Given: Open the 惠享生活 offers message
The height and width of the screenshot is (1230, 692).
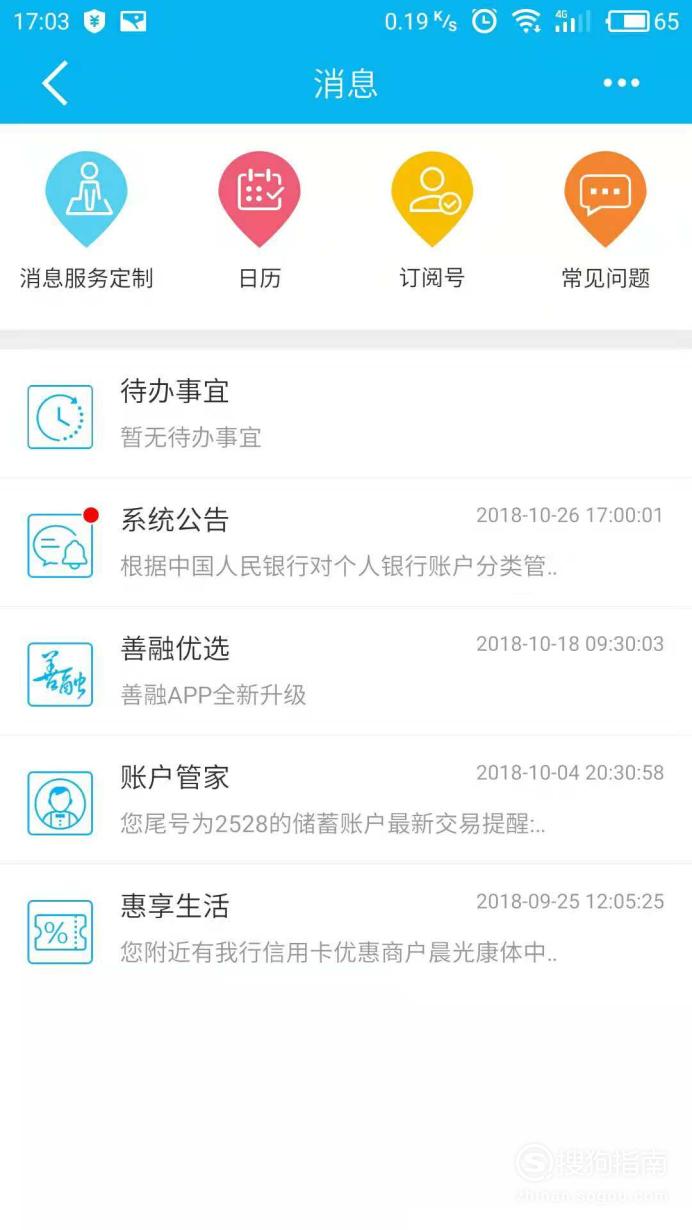Looking at the screenshot, I should pyautogui.click(x=346, y=929).
